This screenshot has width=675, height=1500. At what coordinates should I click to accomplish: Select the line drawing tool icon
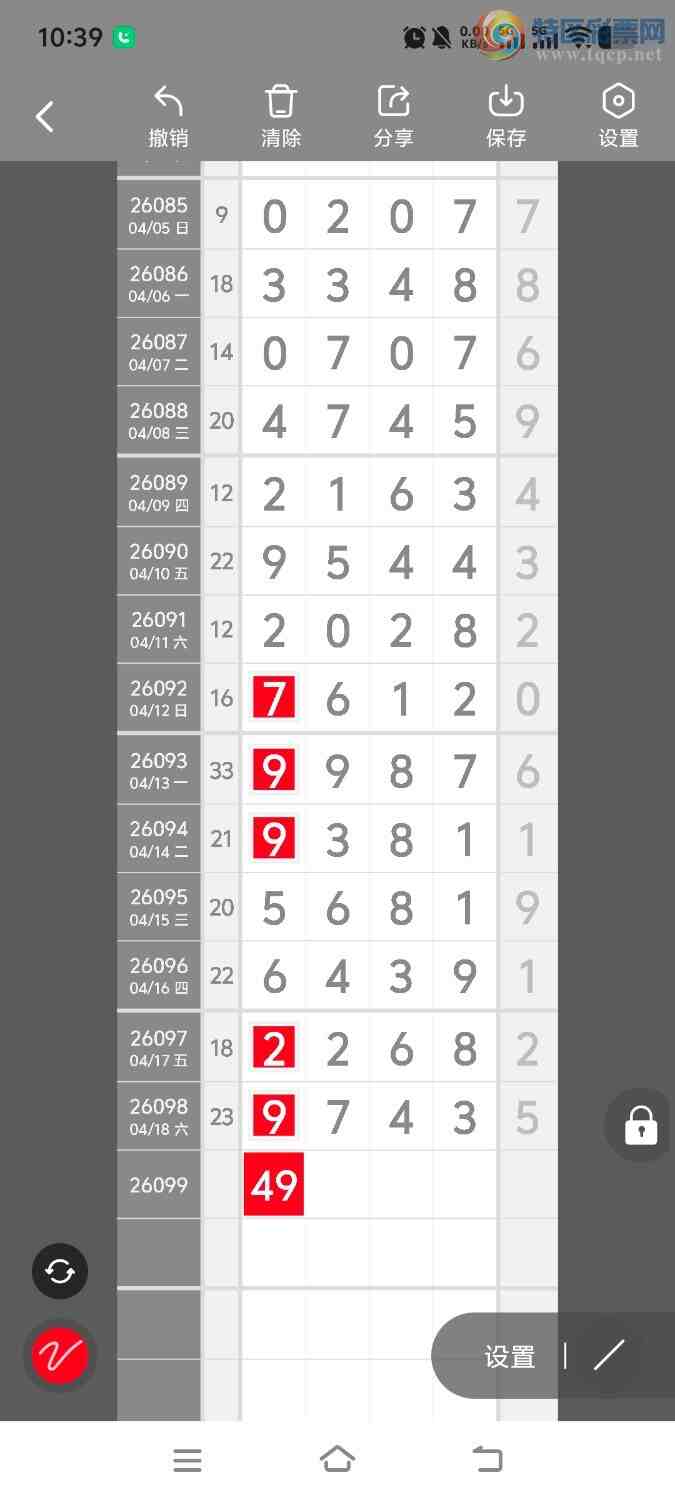pyautogui.click(x=608, y=1356)
